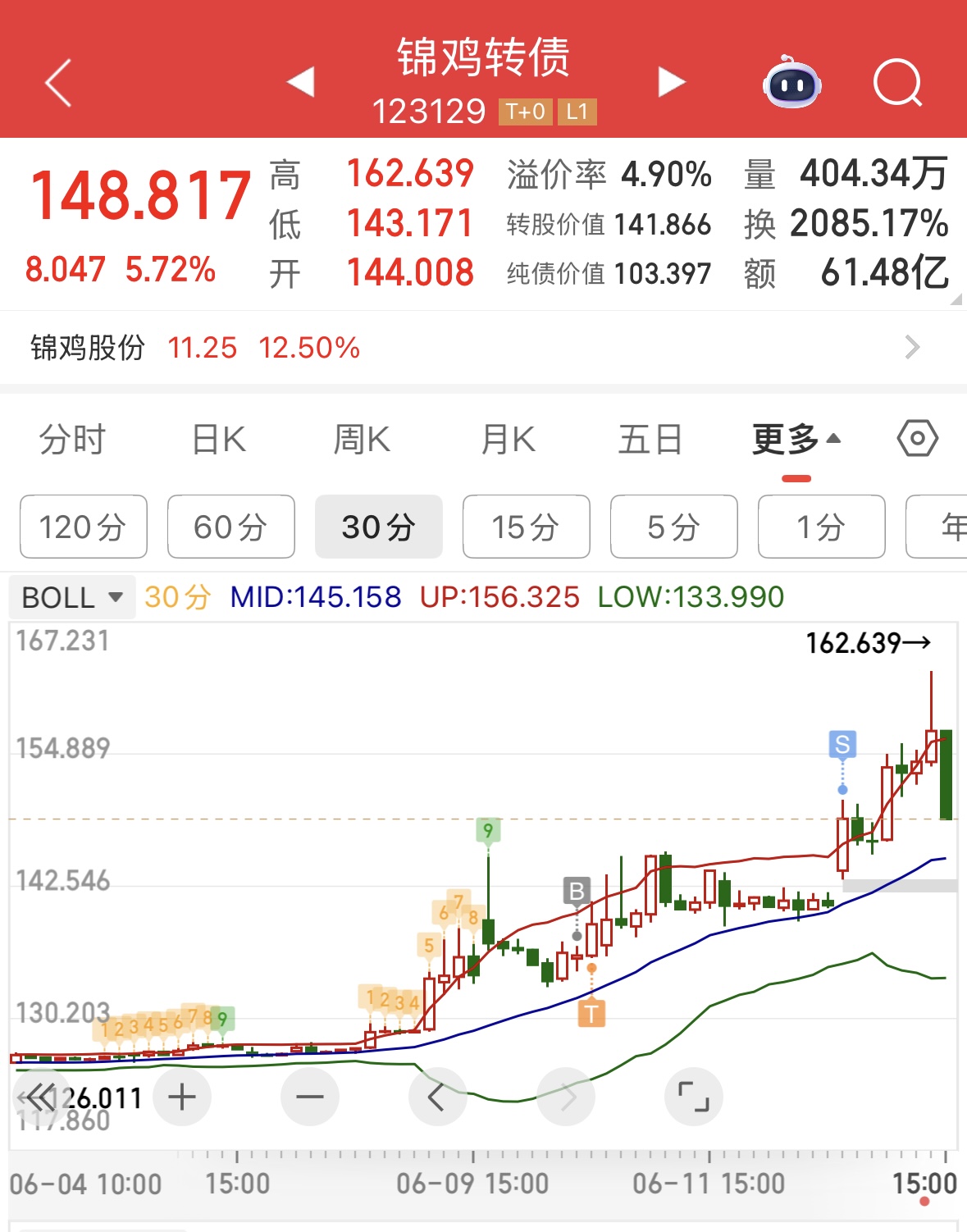
Task: Switch to the next security
Action: tap(671, 82)
